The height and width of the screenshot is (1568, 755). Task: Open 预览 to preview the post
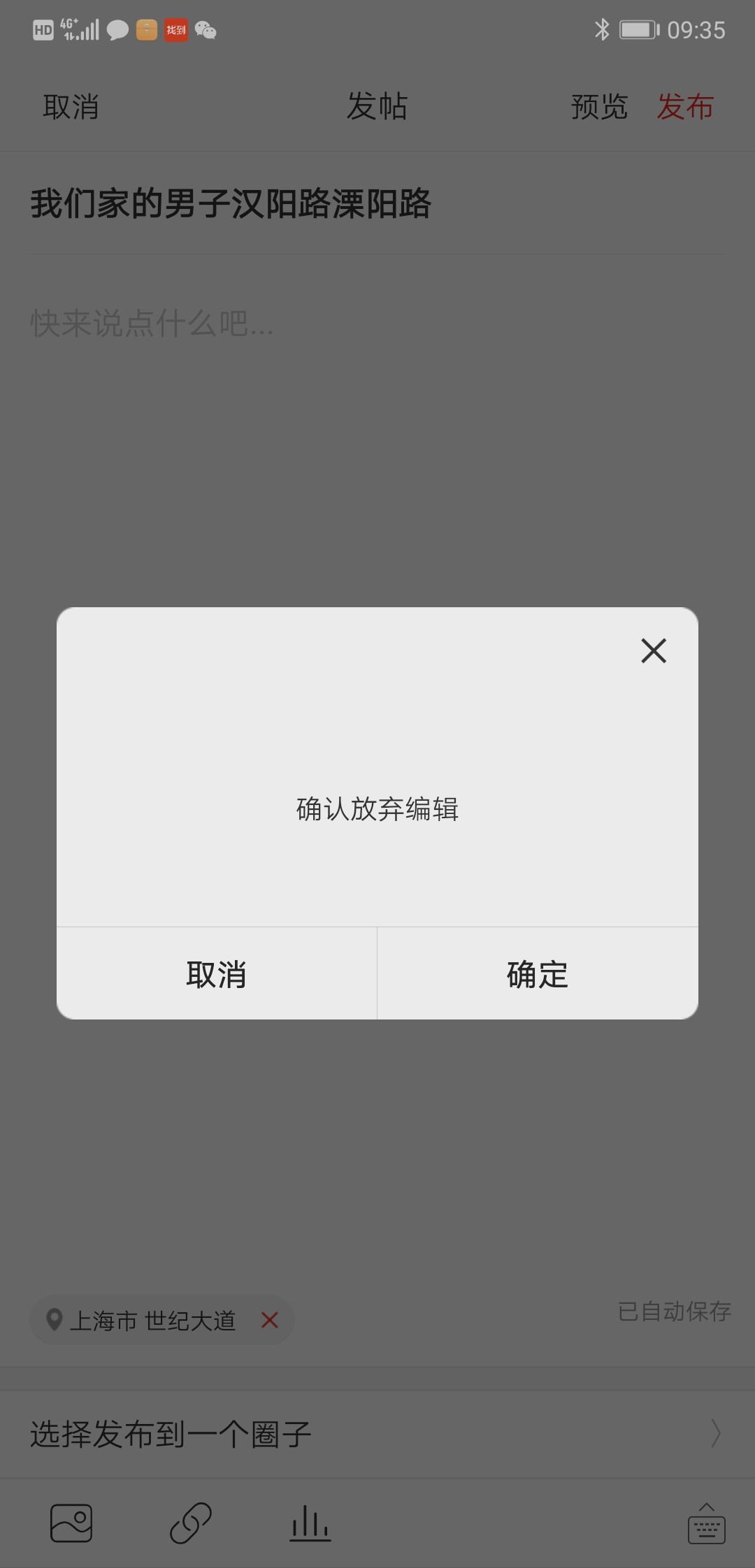(x=599, y=107)
